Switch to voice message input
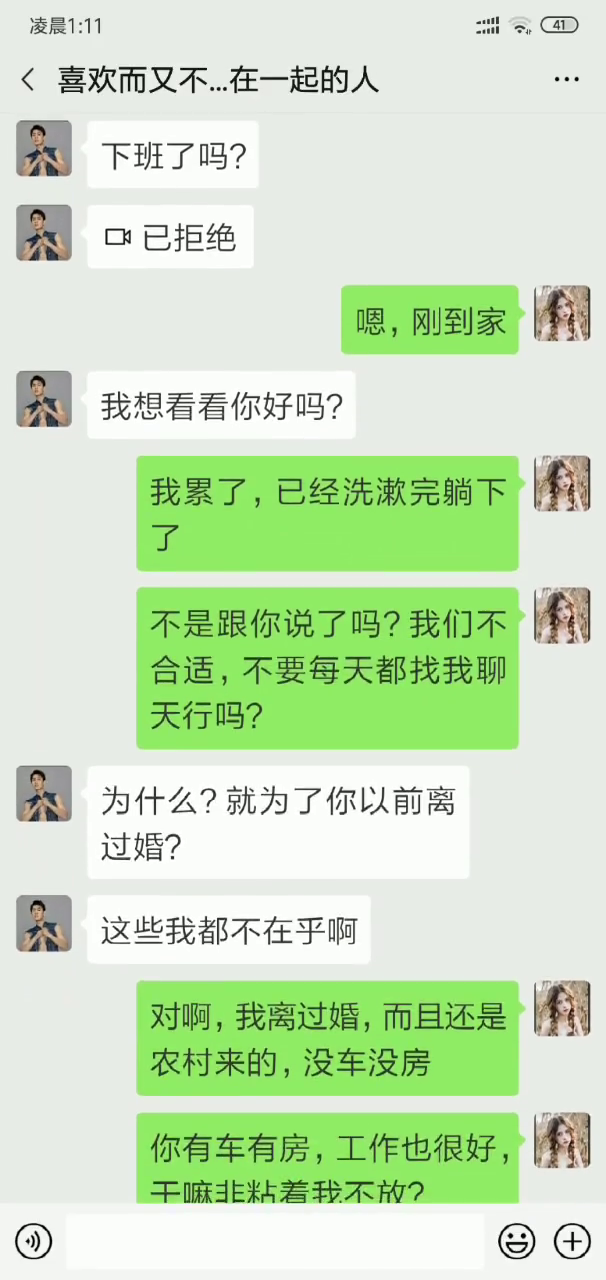Screen dimensions: 606x1280 click(x=33, y=1242)
